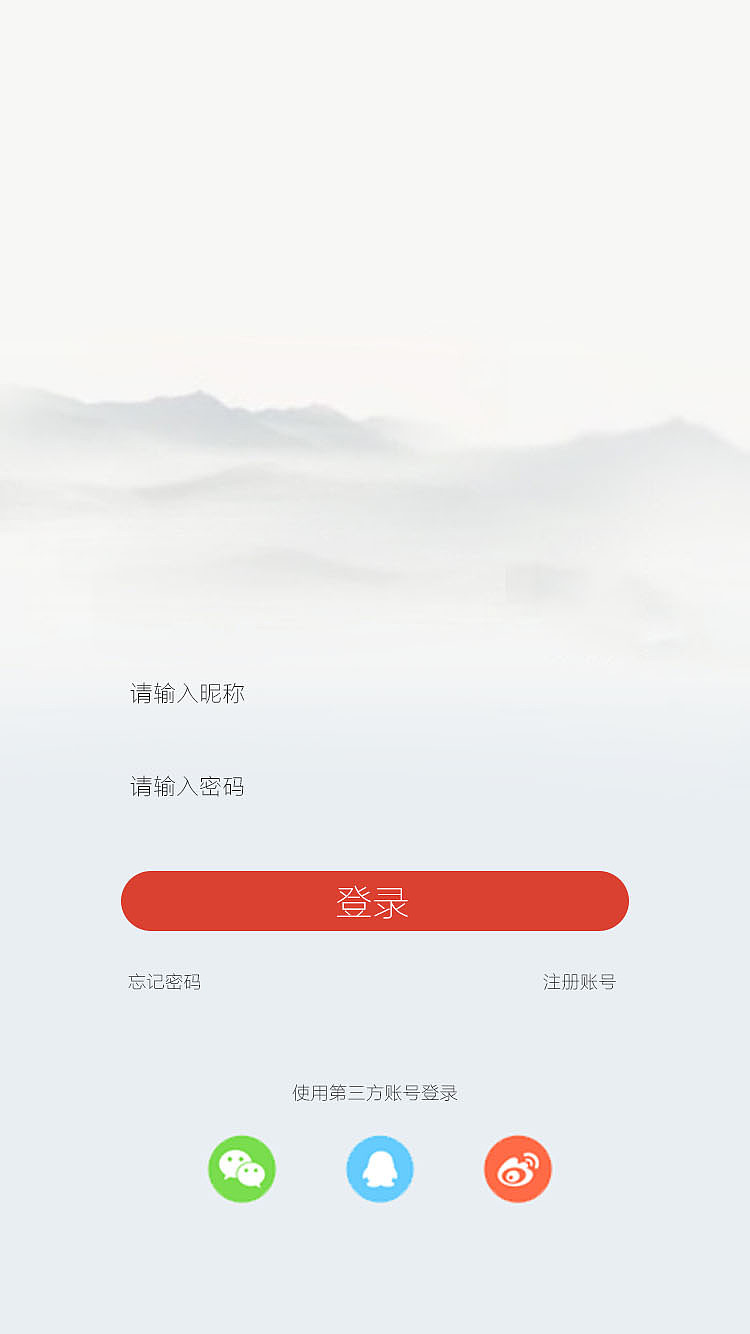The image size is (750, 1334).
Task: Click the blue penguin QQ icon
Action: coord(380,1168)
